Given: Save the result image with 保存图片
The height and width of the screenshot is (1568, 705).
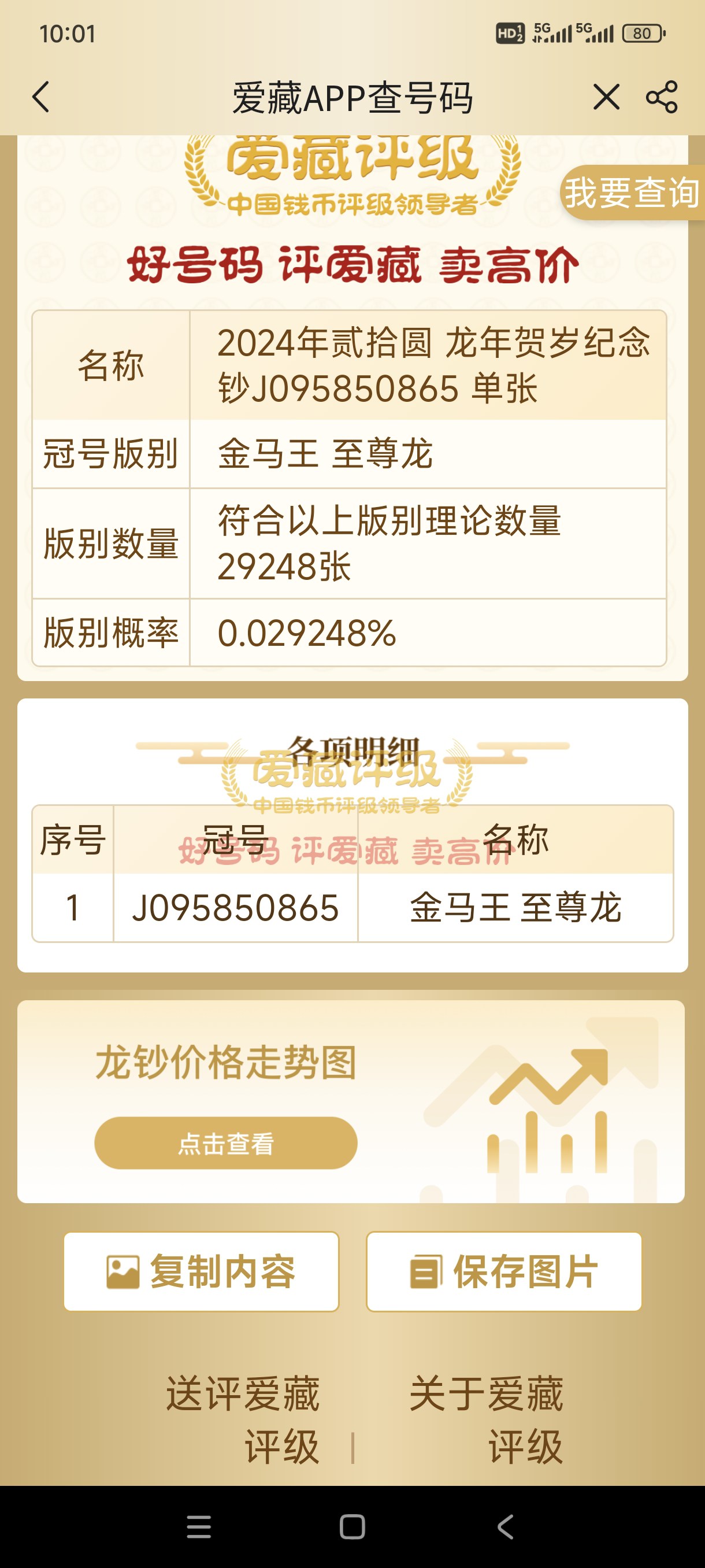Looking at the screenshot, I should (504, 1271).
